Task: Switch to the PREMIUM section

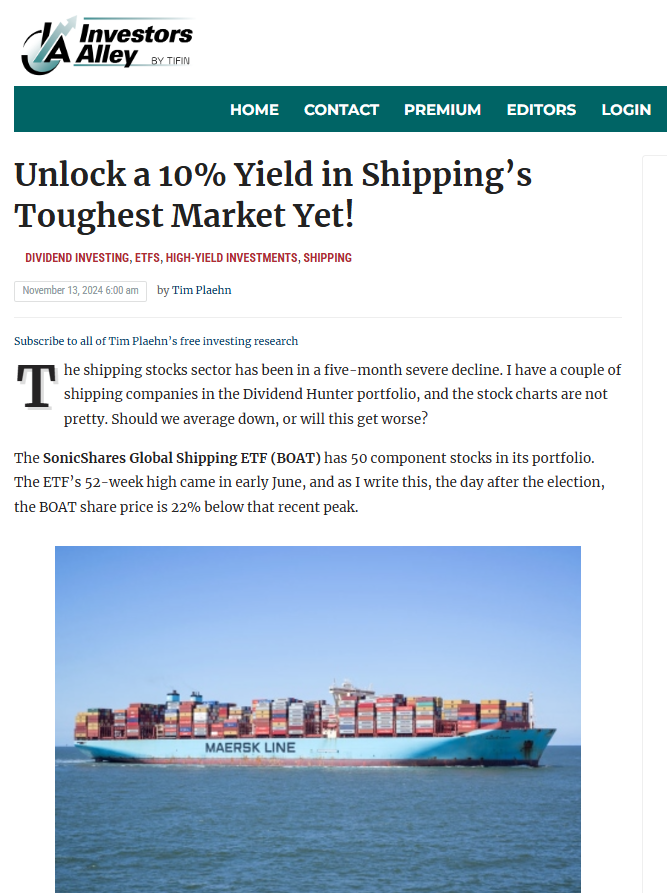Action: tap(442, 110)
